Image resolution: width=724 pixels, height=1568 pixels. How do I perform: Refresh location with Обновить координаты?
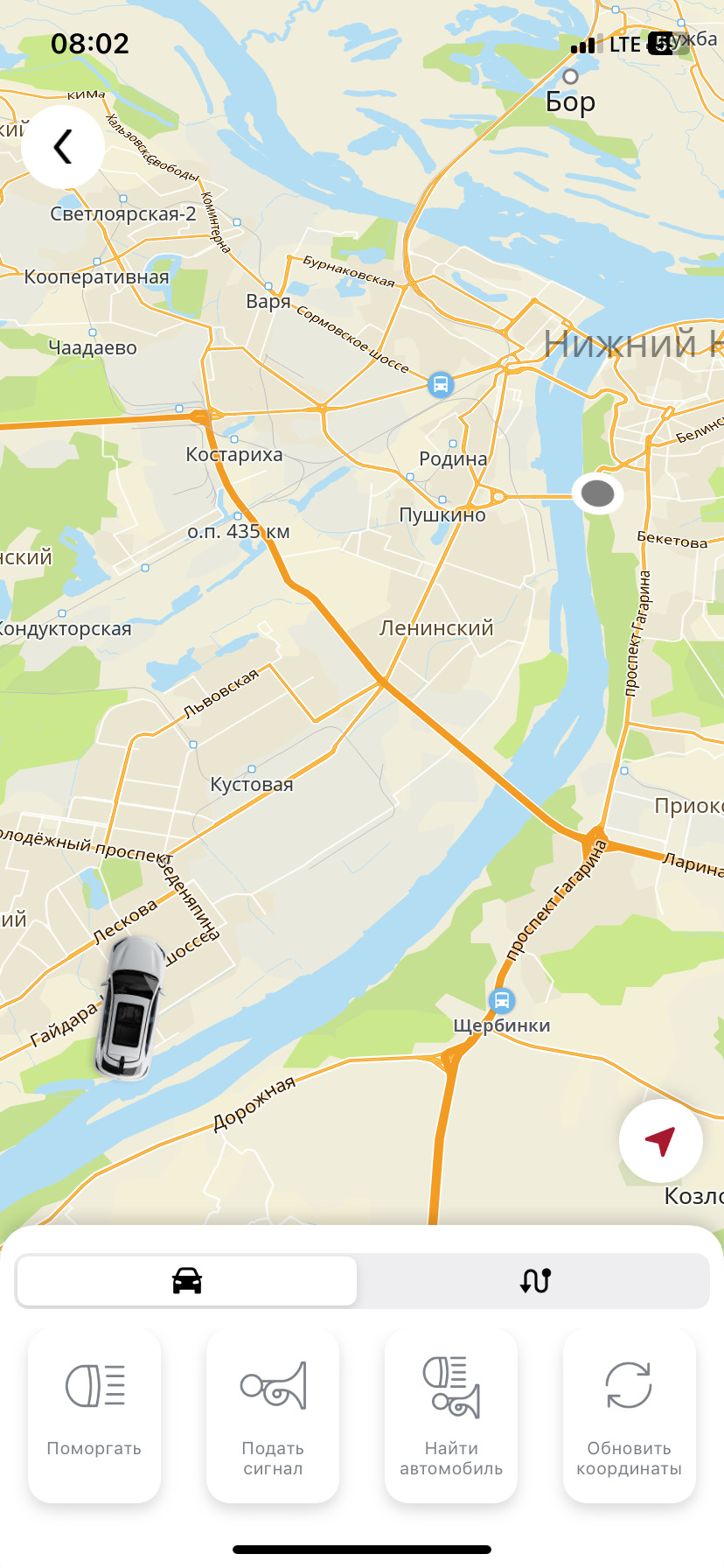pyautogui.click(x=630, y=1414)
